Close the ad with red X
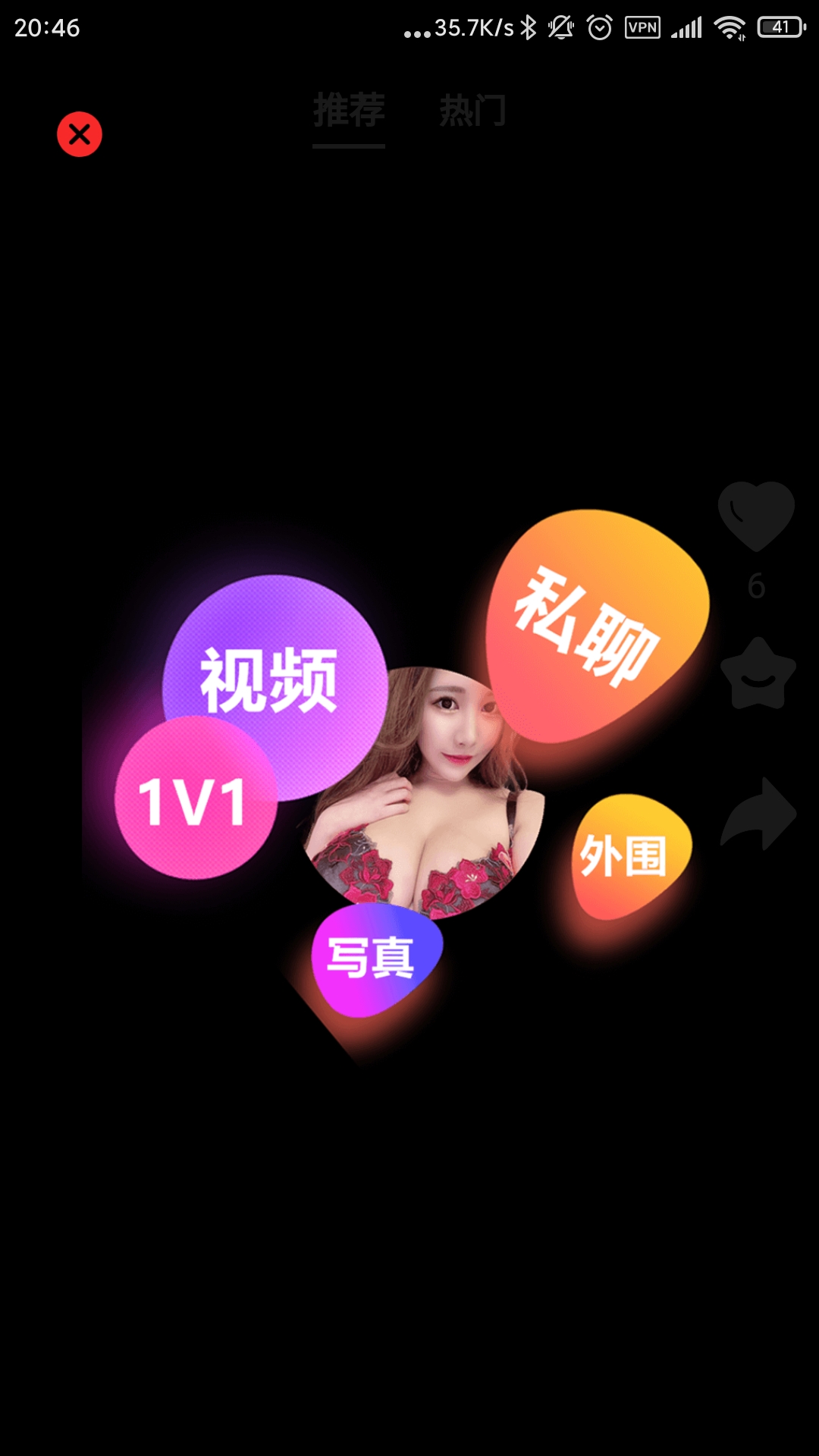 pyautogui.click(x=80, y=134)
